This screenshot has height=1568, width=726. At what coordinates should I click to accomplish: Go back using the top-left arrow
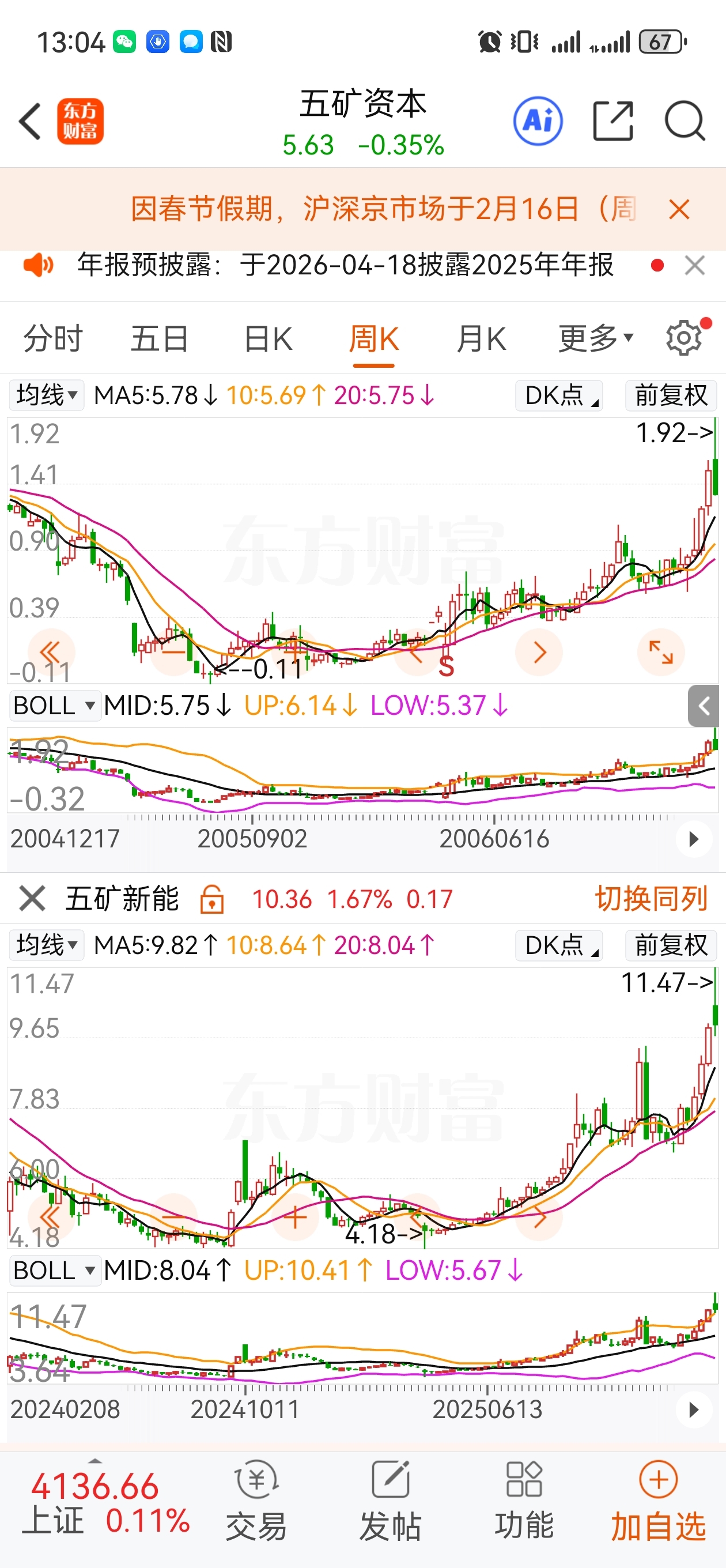coord(30,121)
